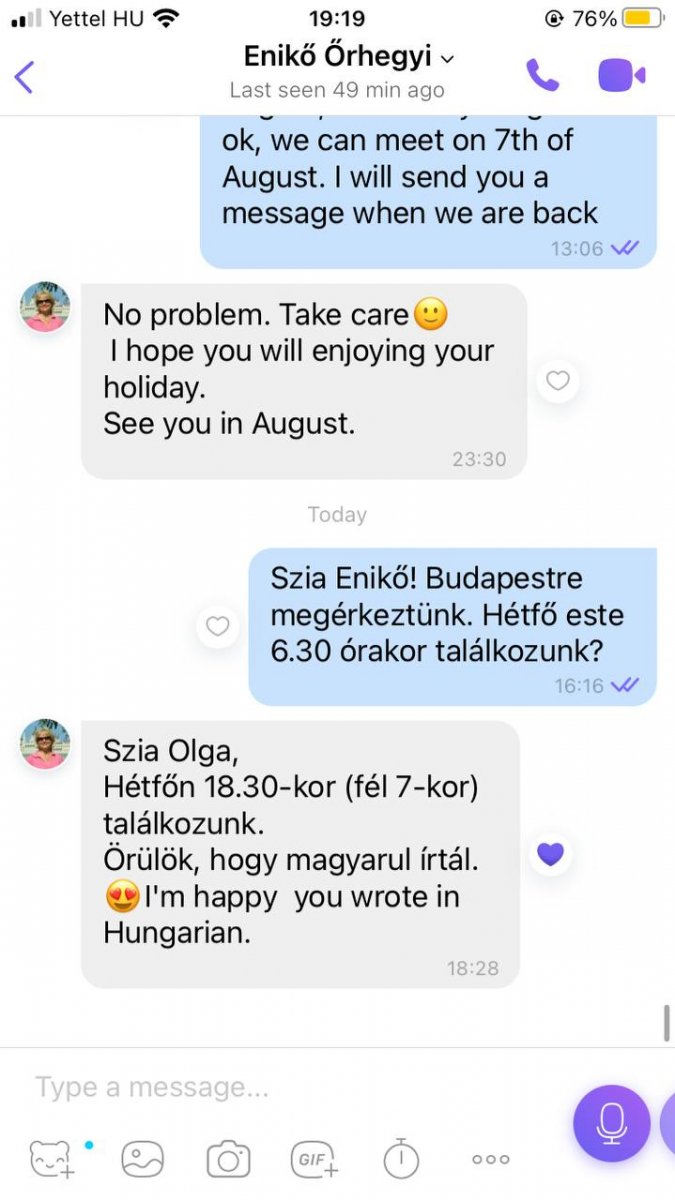Start a voice call with Enikő
The width and height of the screenshot is (675, 1200).
coord(542,75)
